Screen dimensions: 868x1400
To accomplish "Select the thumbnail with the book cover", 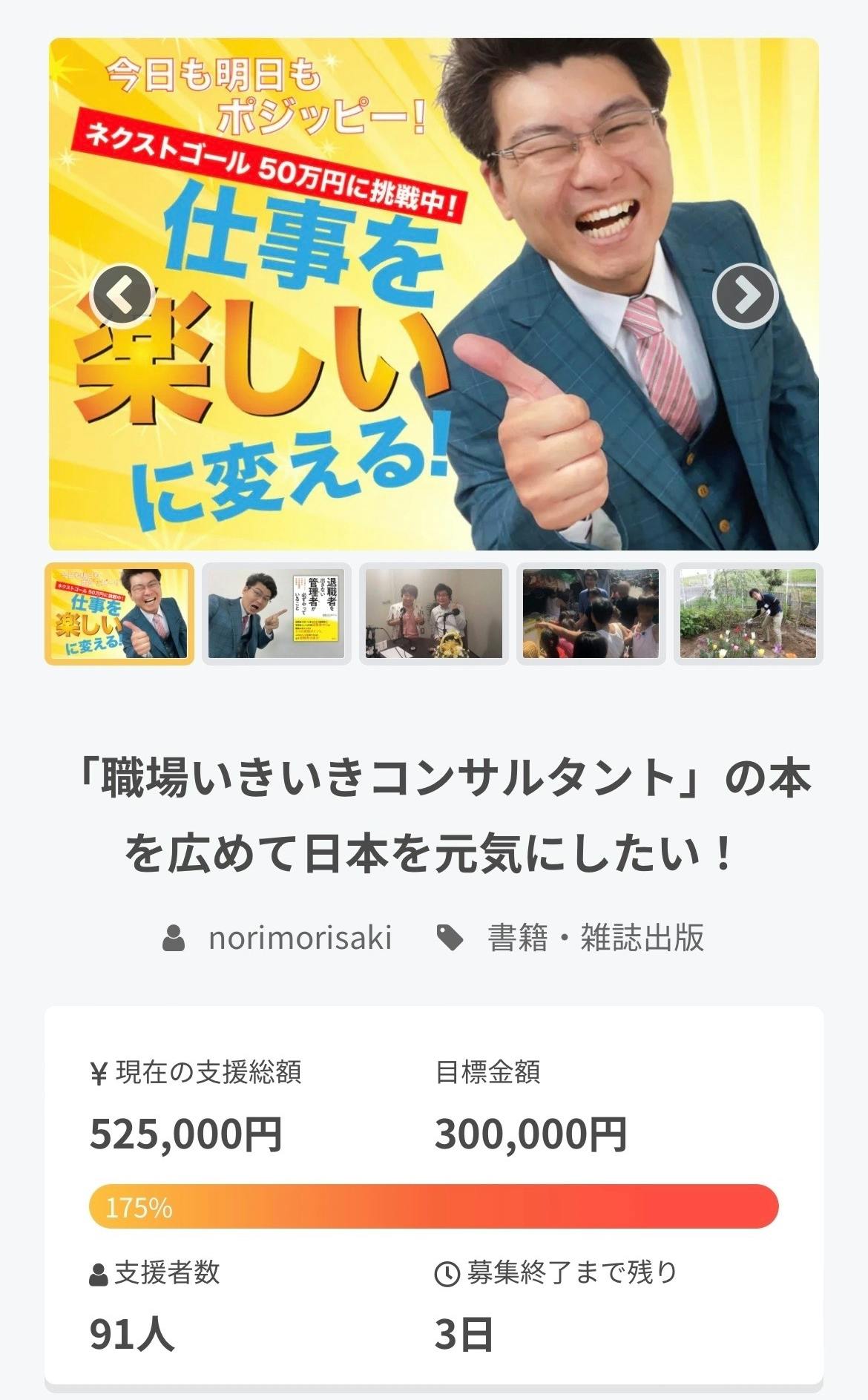I will click(x=277, y=614).
